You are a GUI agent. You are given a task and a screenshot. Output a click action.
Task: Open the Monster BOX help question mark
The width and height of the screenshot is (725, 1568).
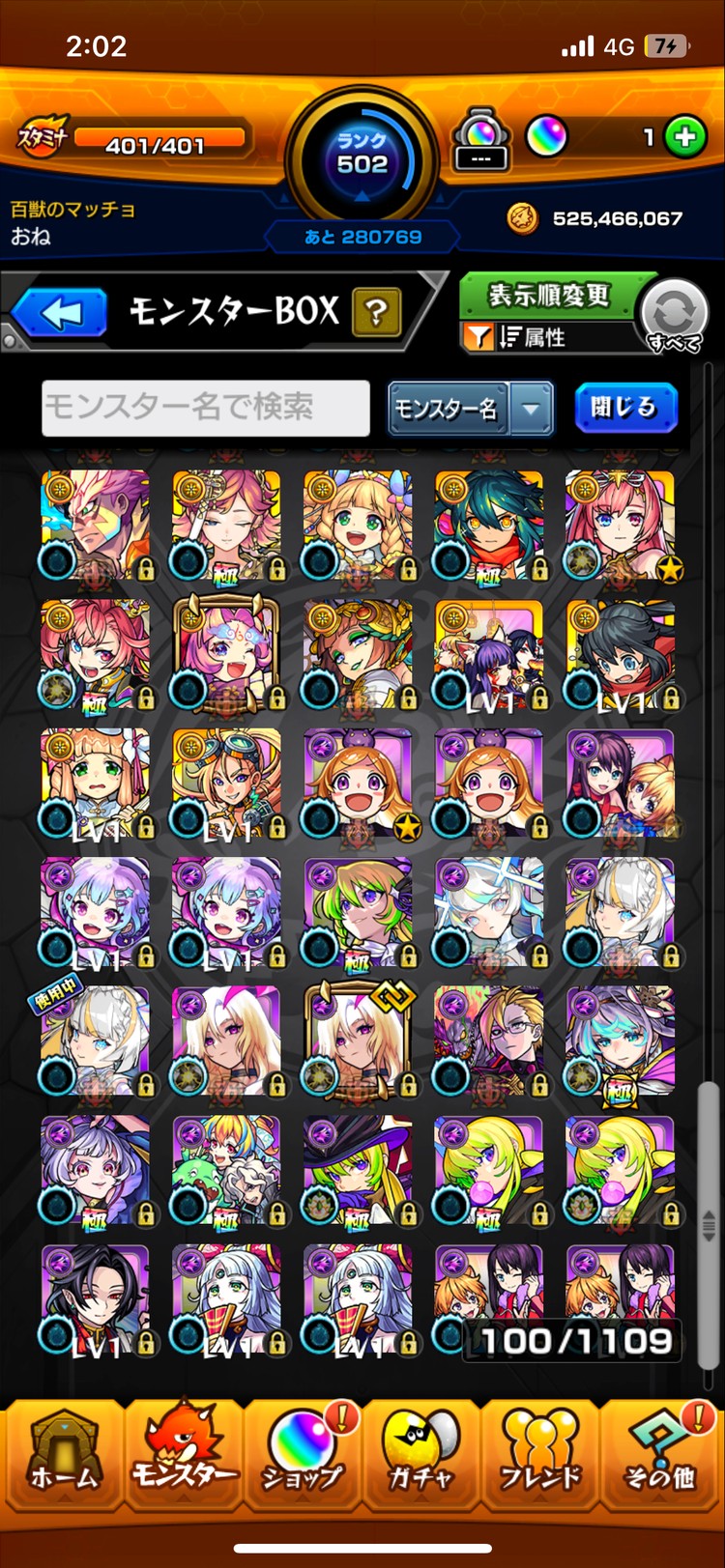(x=377, y=313)
